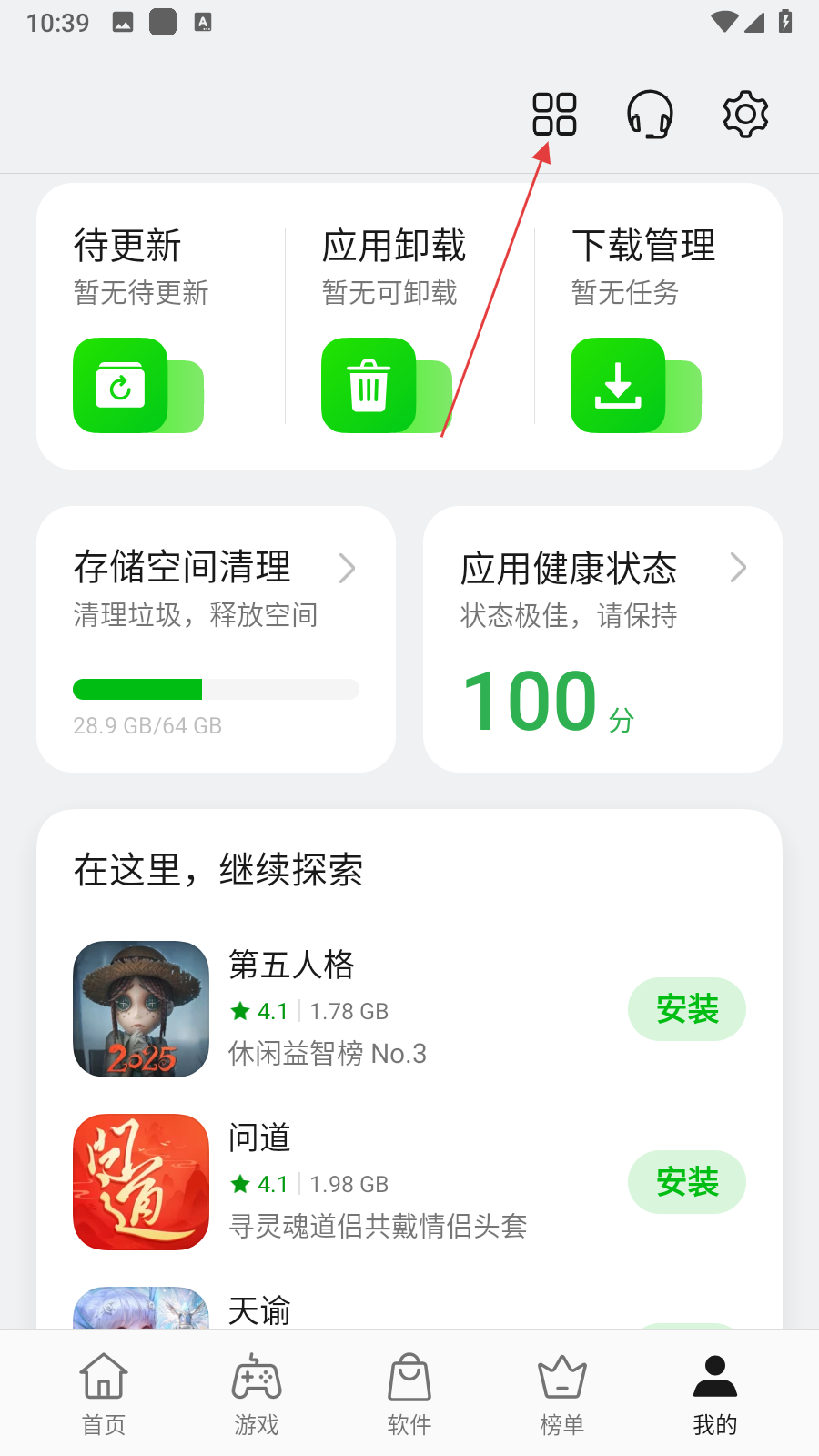The image size is (819, 1456).
Task: Open 天谕 app listing
Action: 259,1310
